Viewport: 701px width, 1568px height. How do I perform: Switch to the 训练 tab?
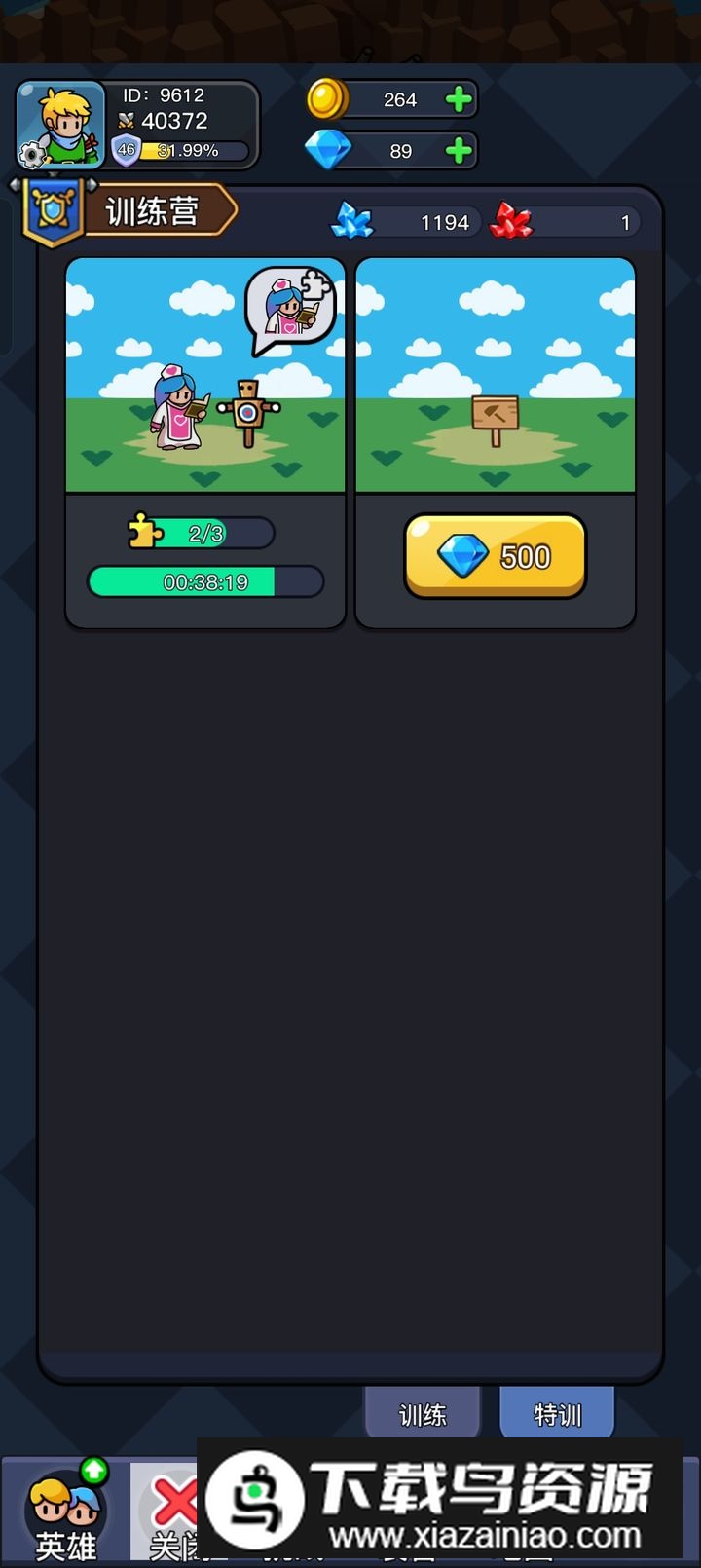(423, 1414)
